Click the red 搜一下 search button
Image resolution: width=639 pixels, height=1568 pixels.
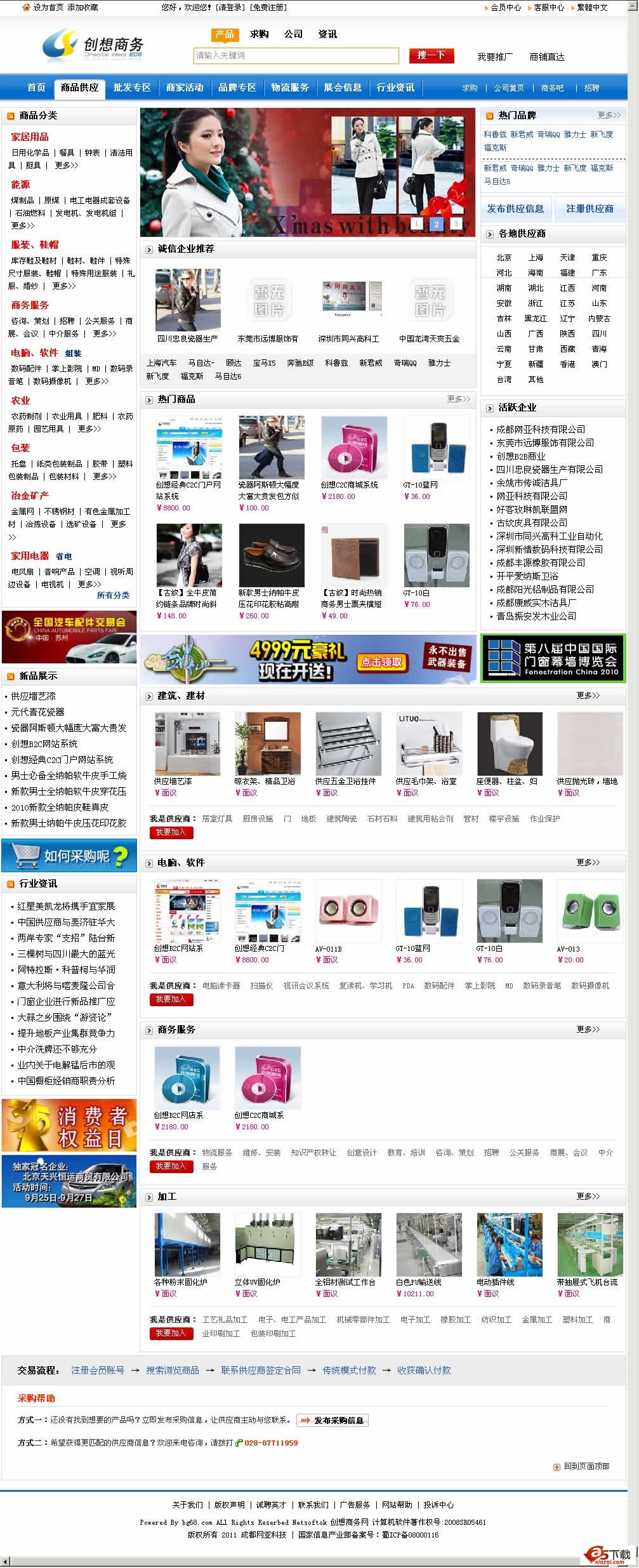click(431, 55)
